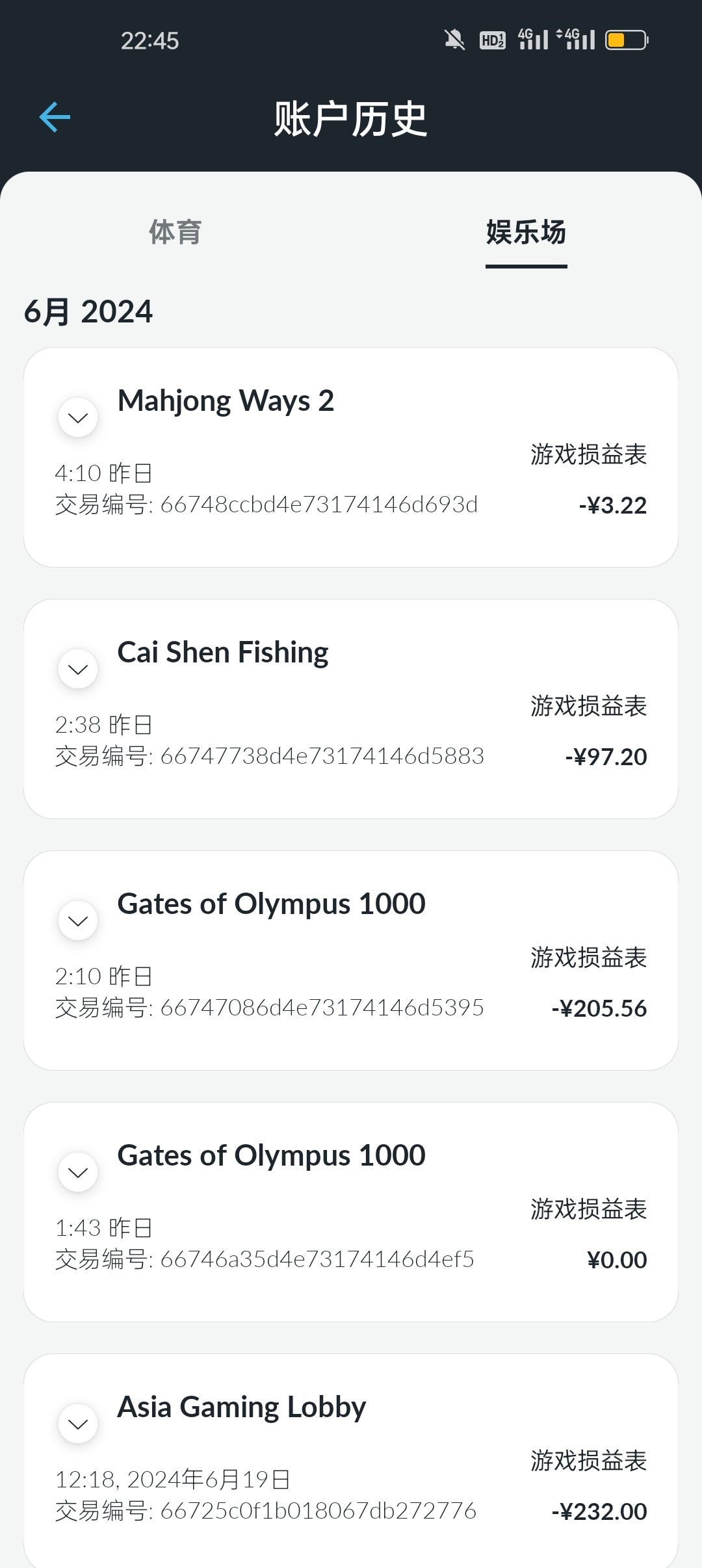Expand the 1:43 Gates of Olympus 1000 entry

click(x=78, y=1172)
